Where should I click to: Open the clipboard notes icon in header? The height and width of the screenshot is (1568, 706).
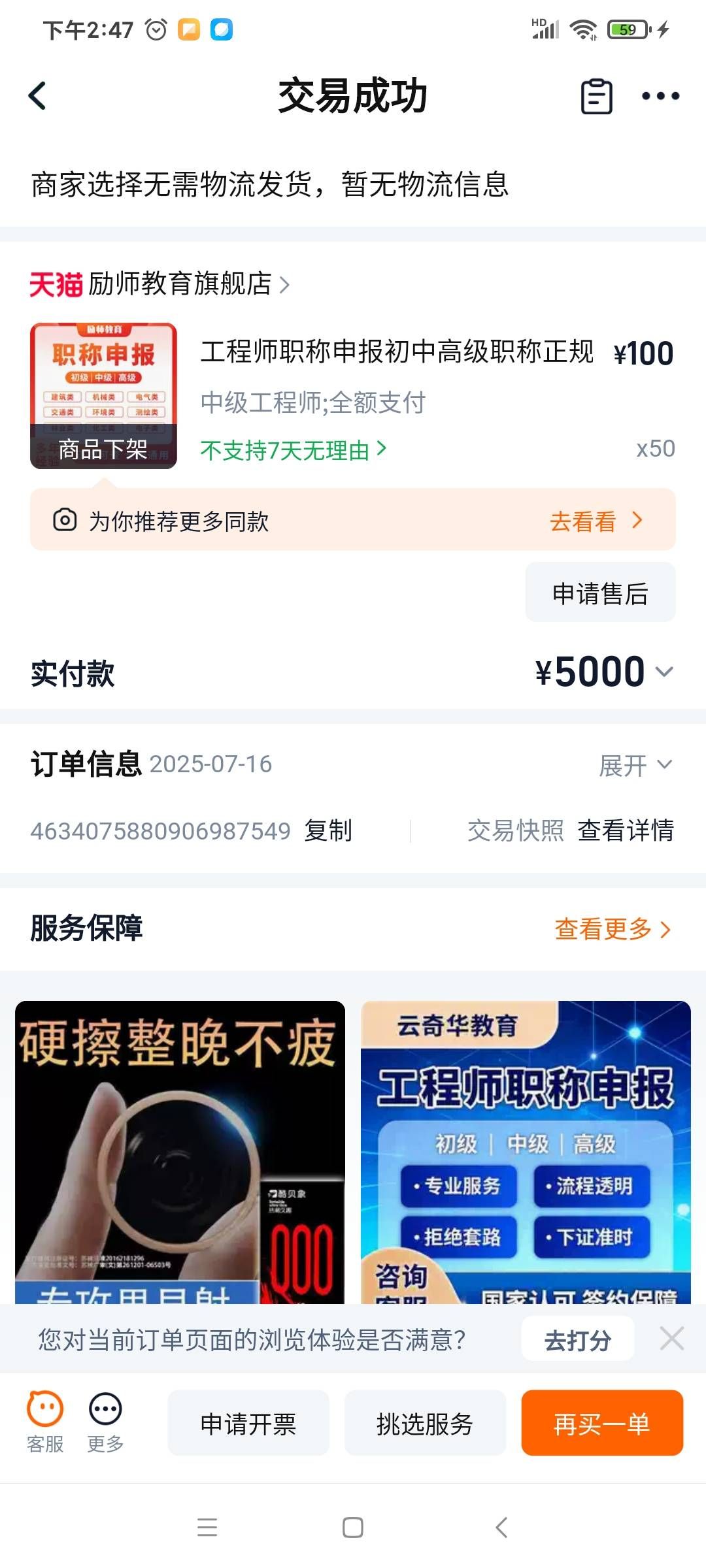point(596,97)
